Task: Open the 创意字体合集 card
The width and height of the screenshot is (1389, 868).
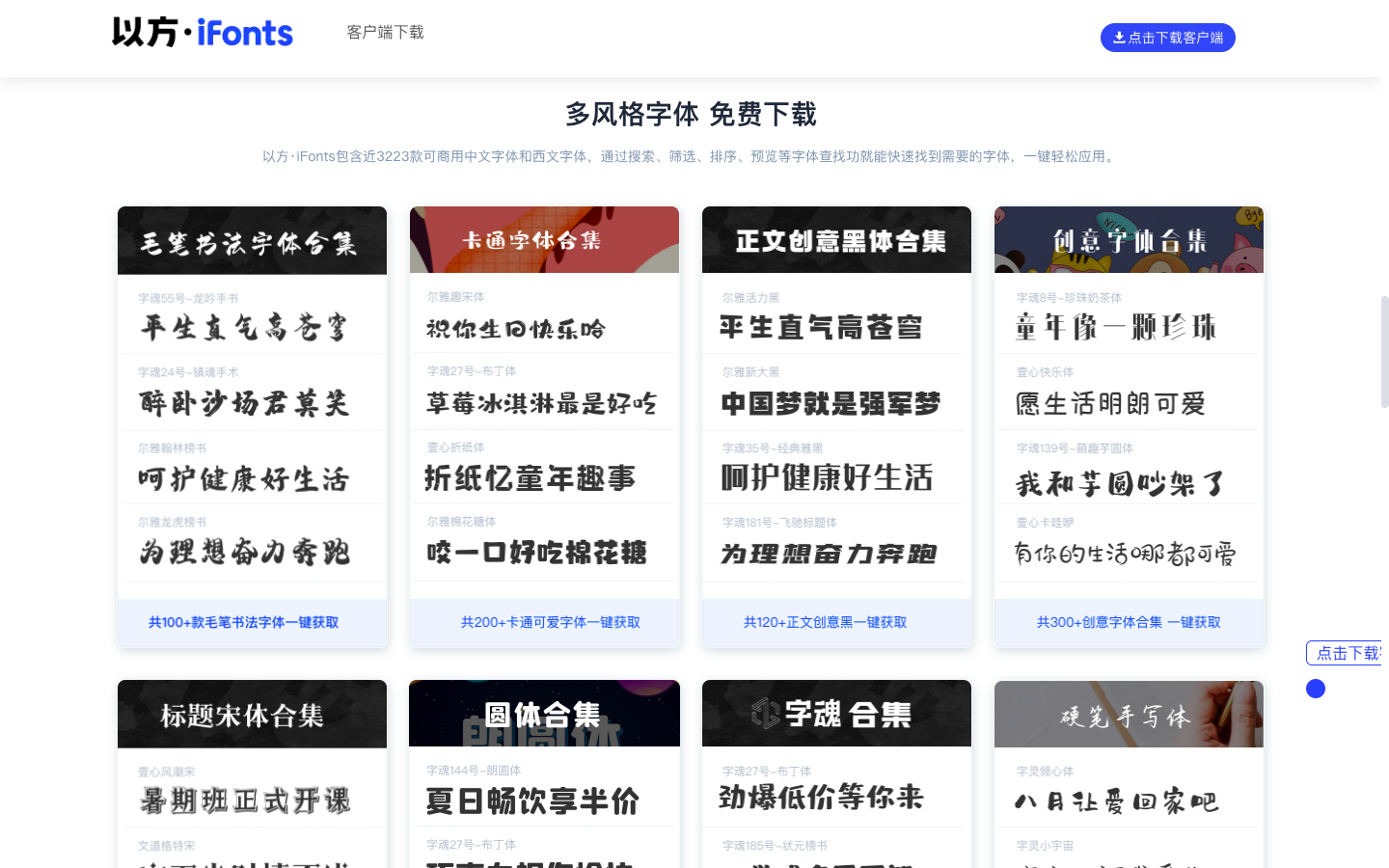Action: click(x=1129, y=240)
